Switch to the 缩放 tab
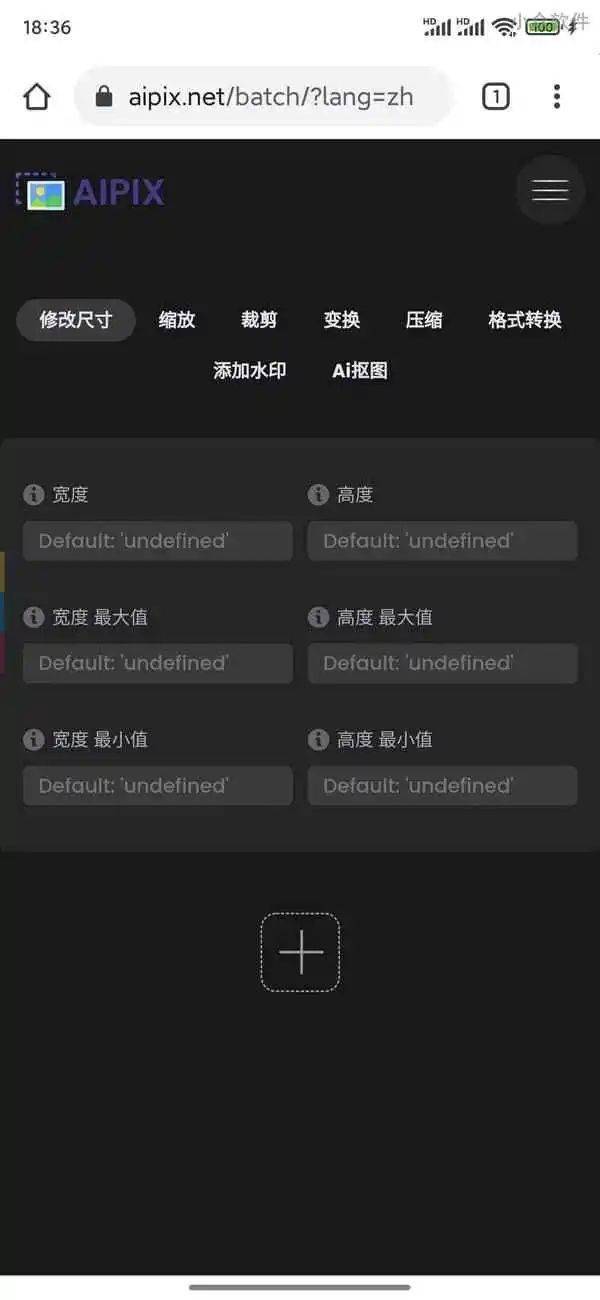This screenshot has width=600, height=1300. click(x=177, y=320)
